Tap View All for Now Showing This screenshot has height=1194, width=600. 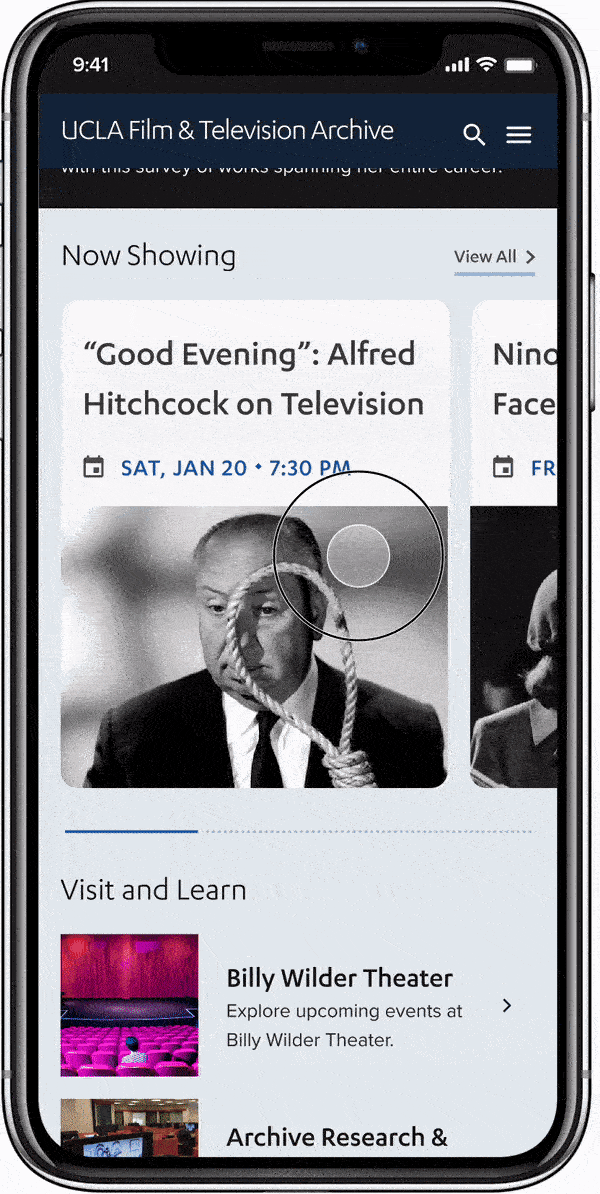[494, 257]
